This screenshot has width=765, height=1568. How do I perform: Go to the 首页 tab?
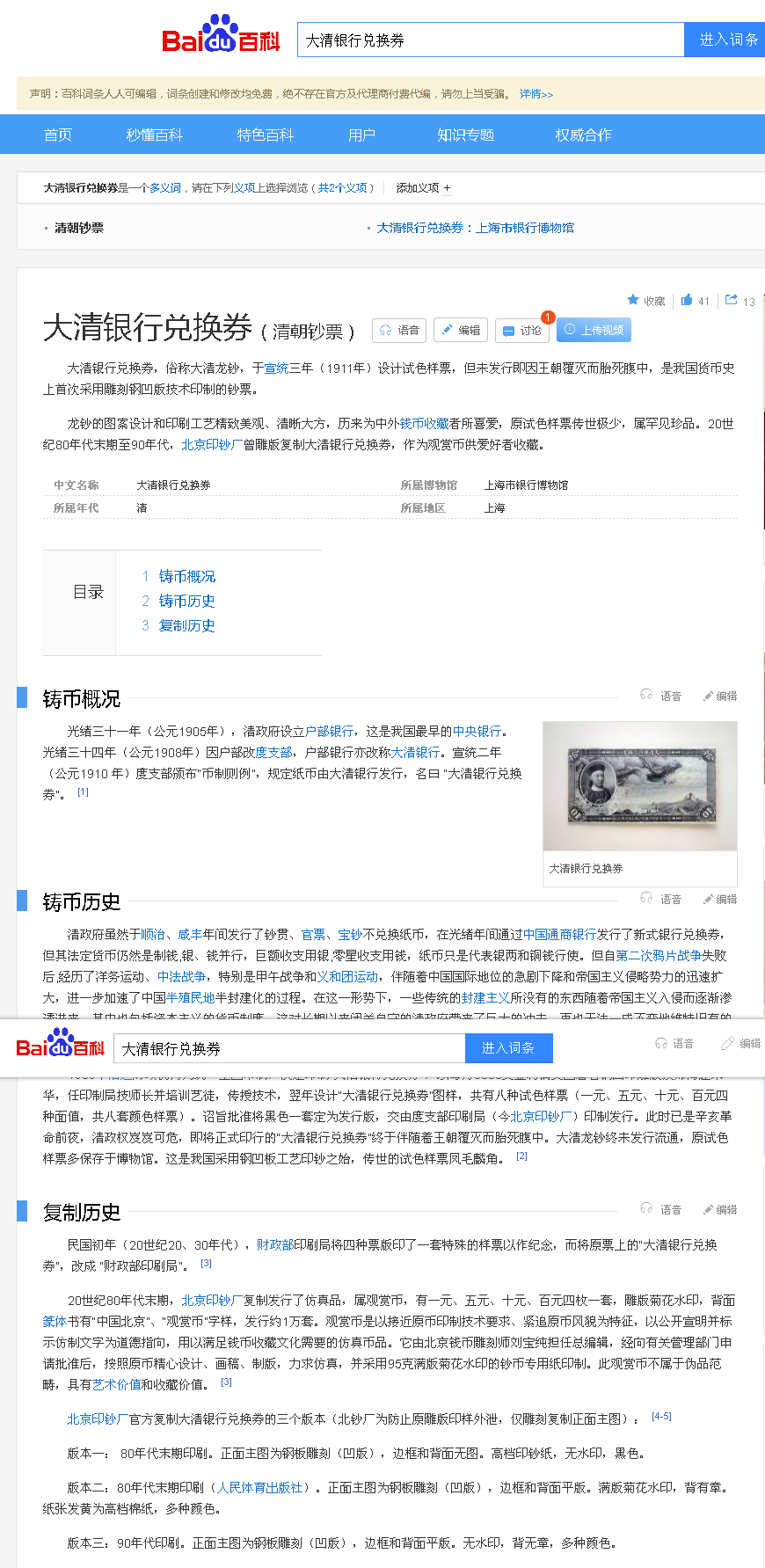pos(58,135)
